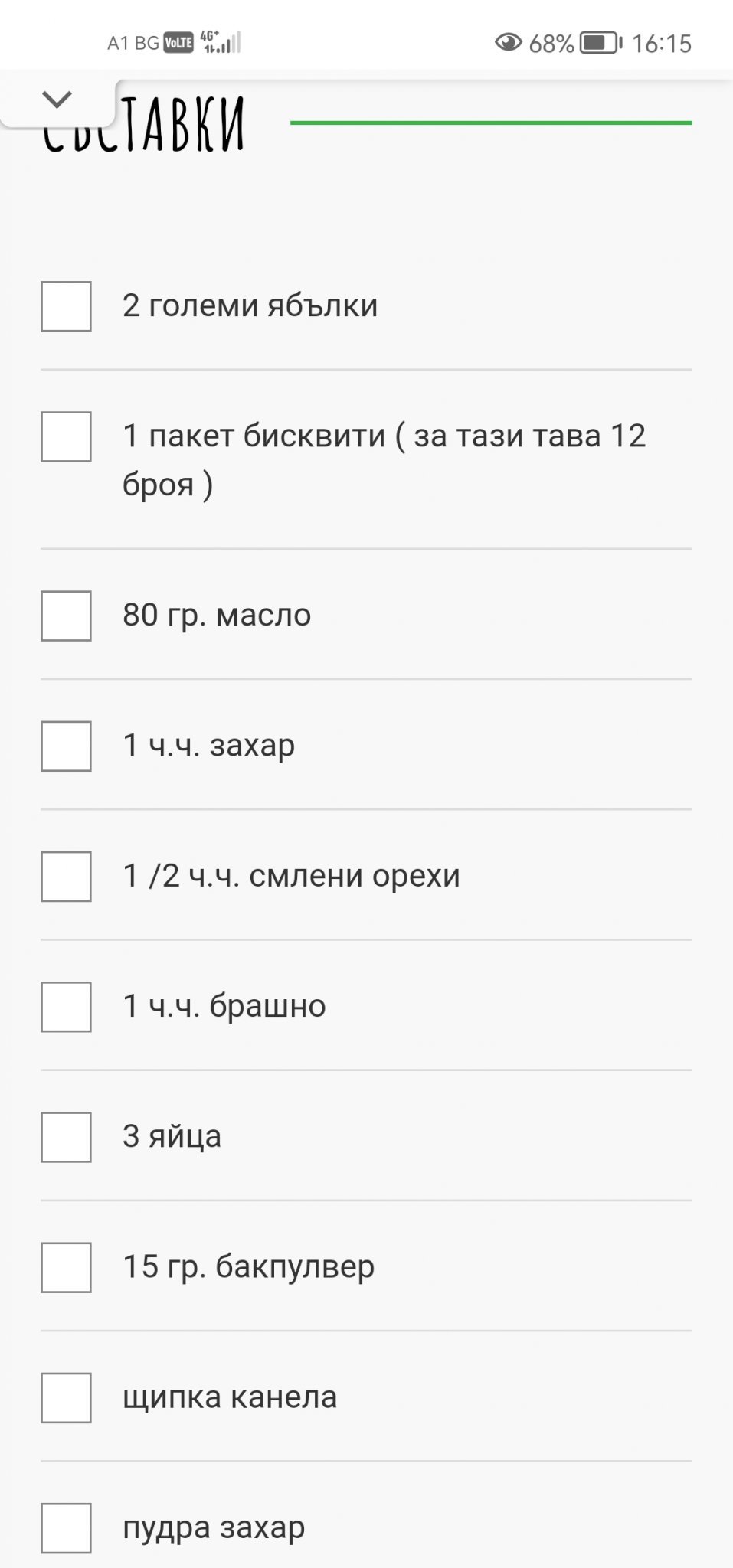Viewport: 733px width, 1568px height.
Task: Check the '2 големи ябълки' ingredient
Action: click(66, 306)
